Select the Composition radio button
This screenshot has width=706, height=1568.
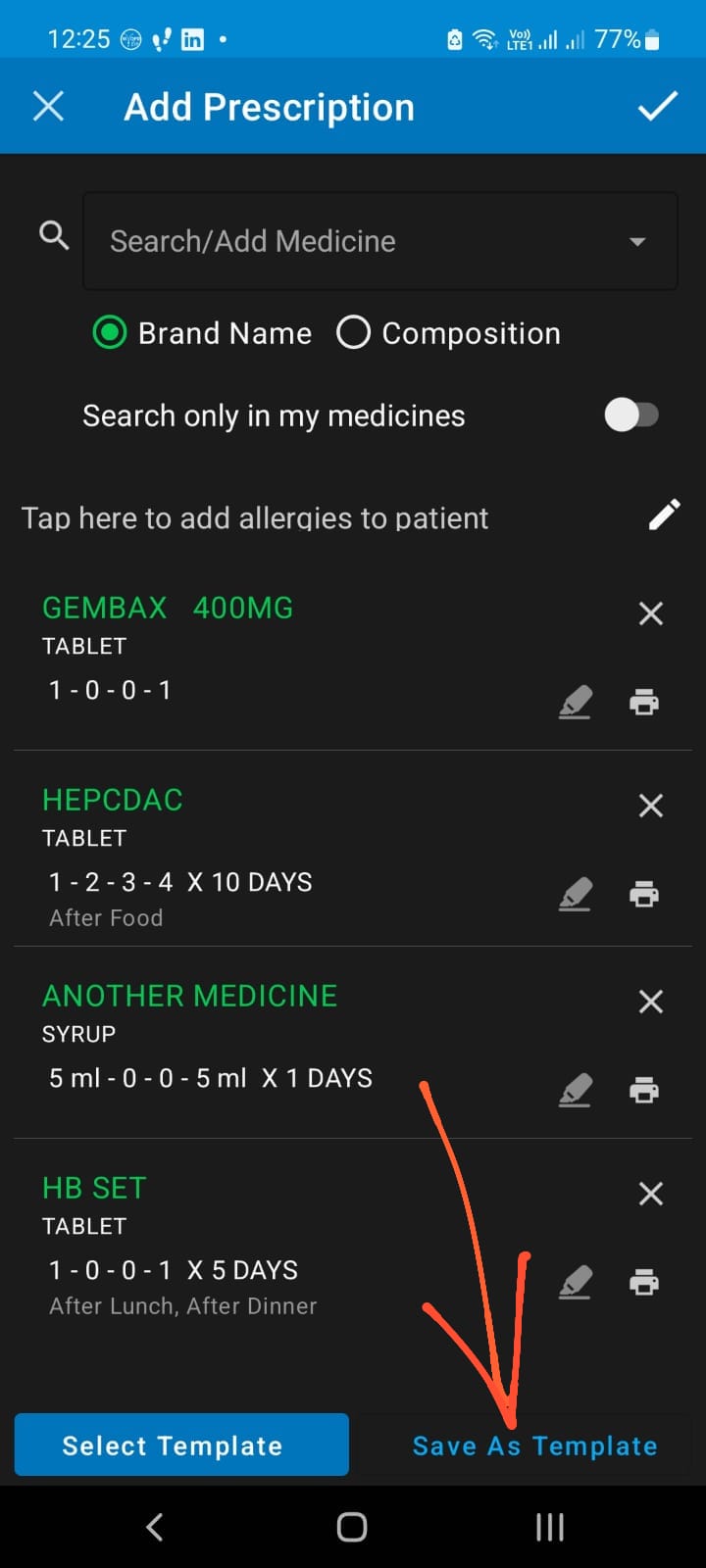353,333
